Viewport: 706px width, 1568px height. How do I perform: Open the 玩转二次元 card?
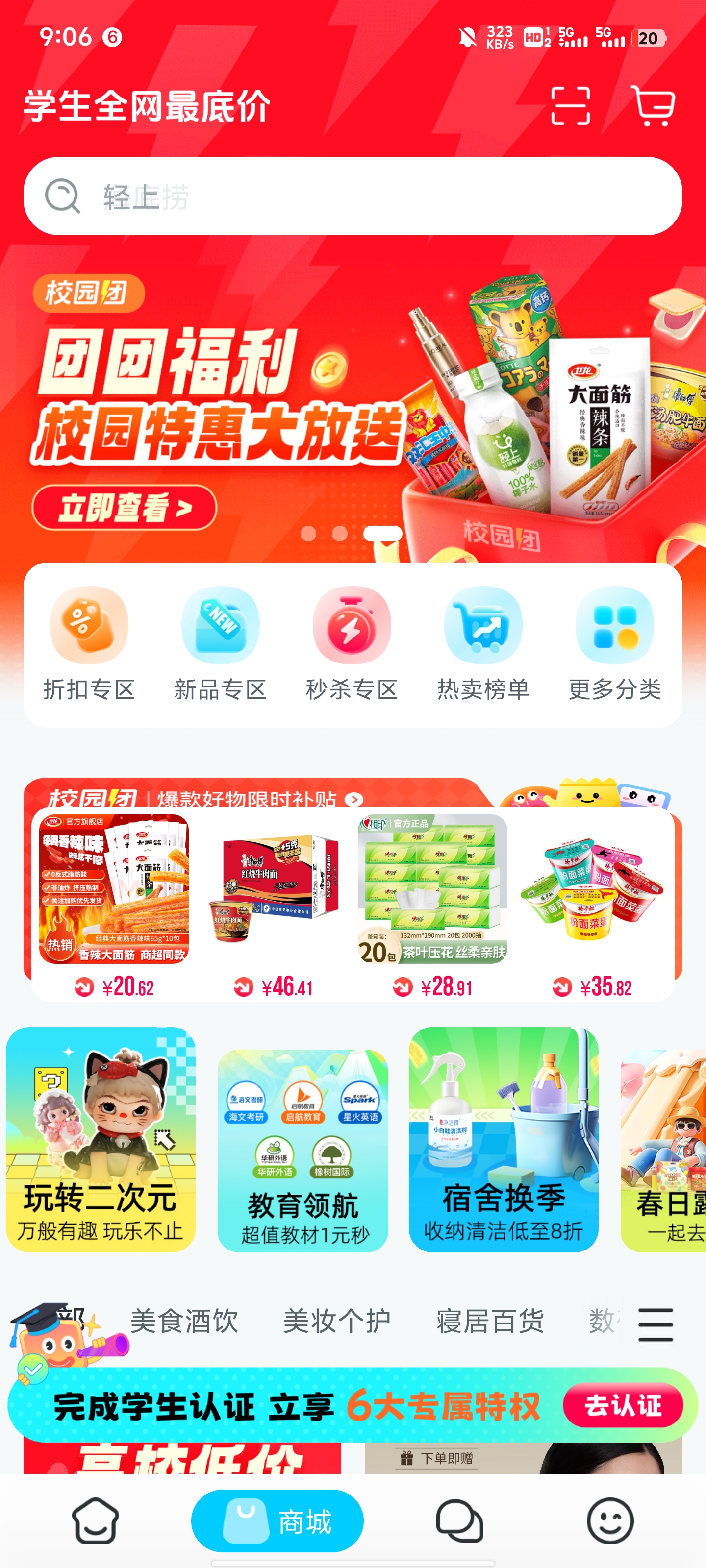101,1139
